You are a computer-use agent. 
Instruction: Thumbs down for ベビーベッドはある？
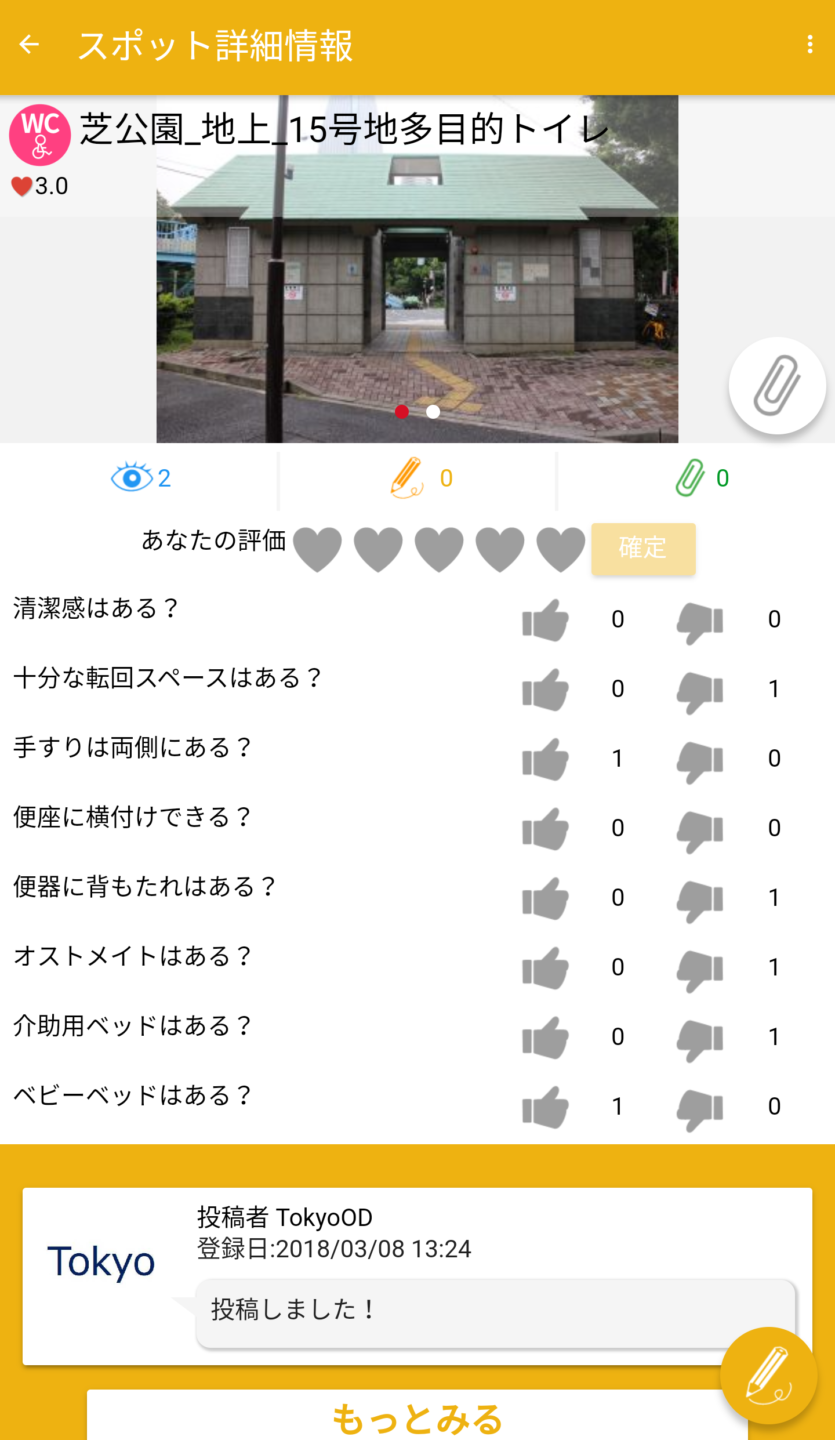pyautogui.click(x=700, y=1108)
